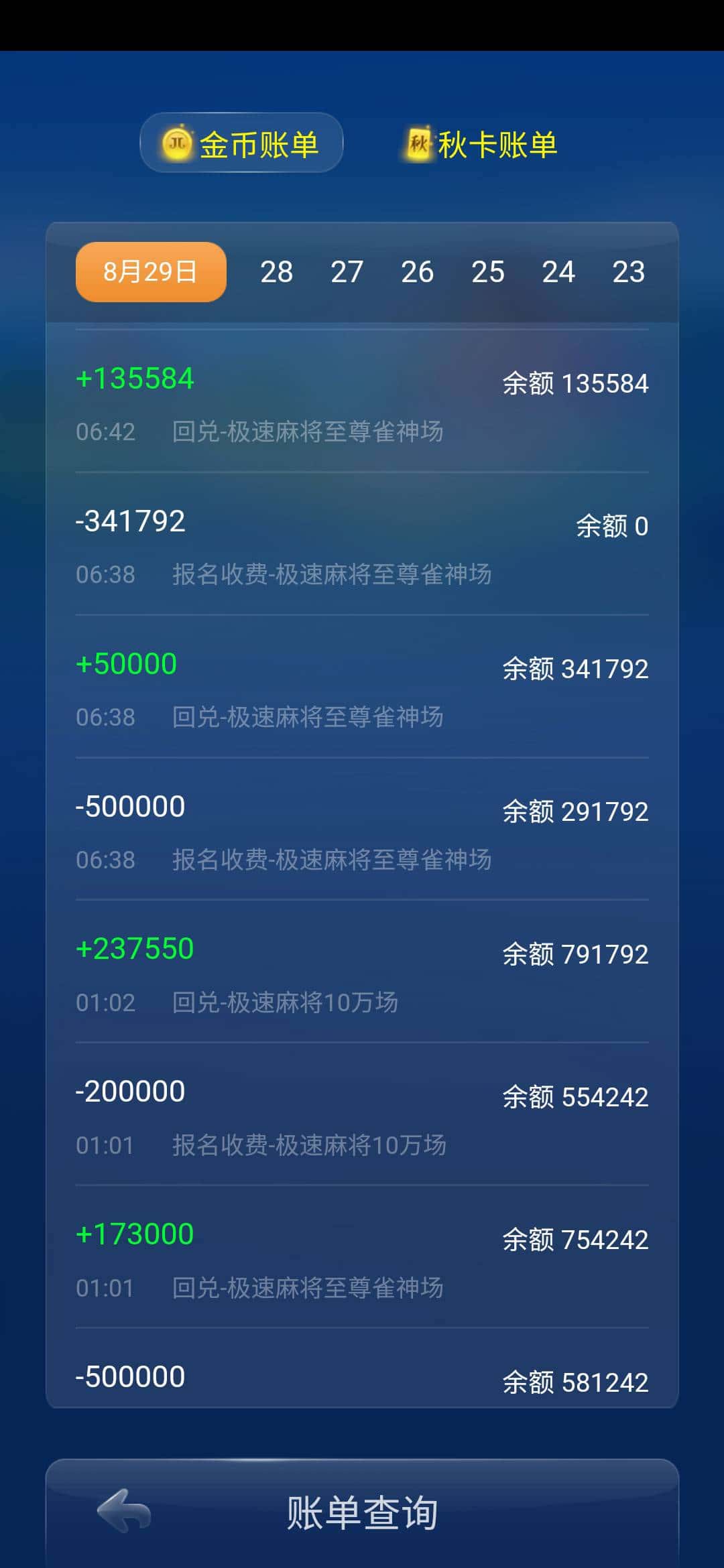Choose date 23 from the date bar
This screenshot has height=1568, width=724.
point(627,271)
